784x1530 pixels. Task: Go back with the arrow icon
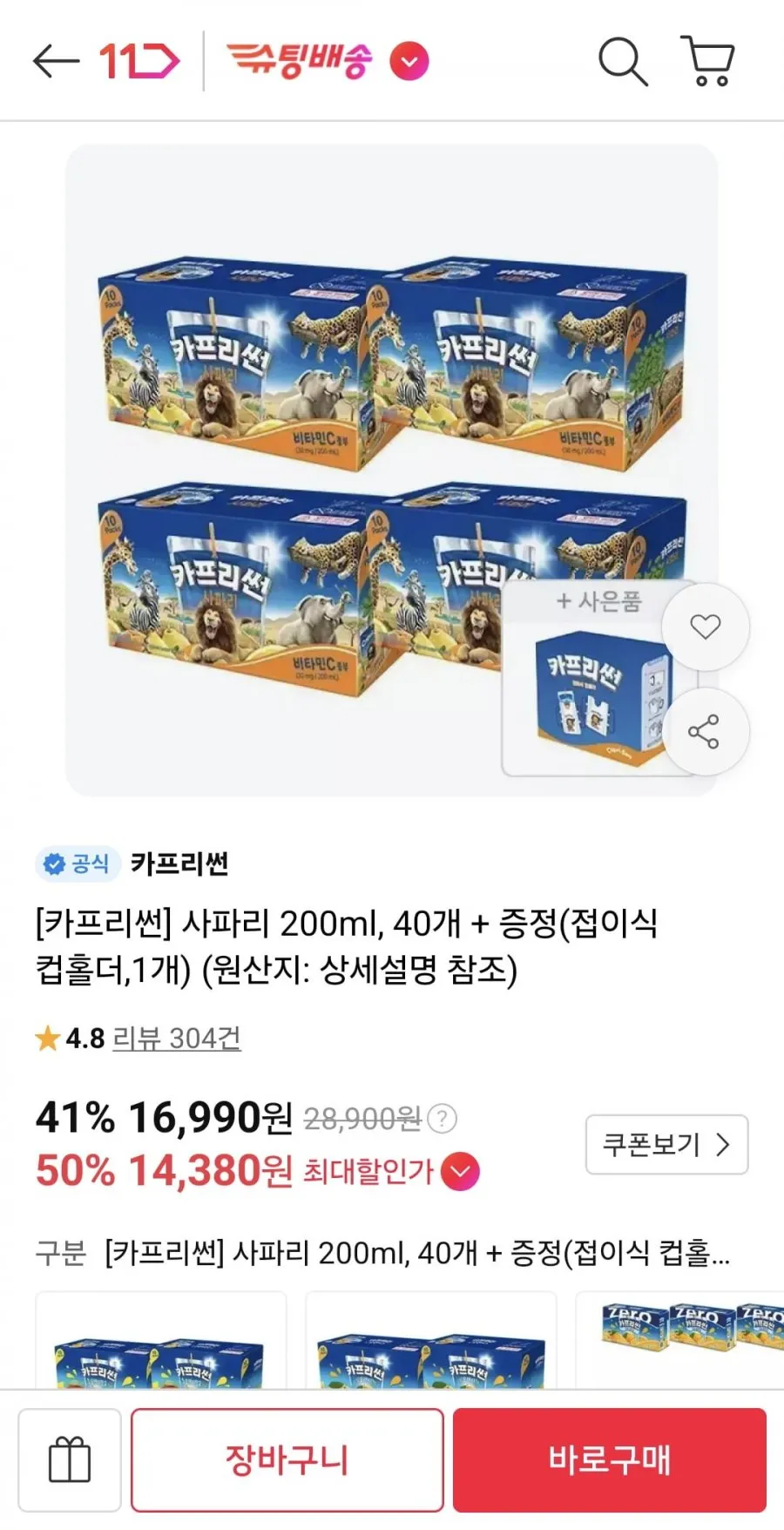(56, 61)
